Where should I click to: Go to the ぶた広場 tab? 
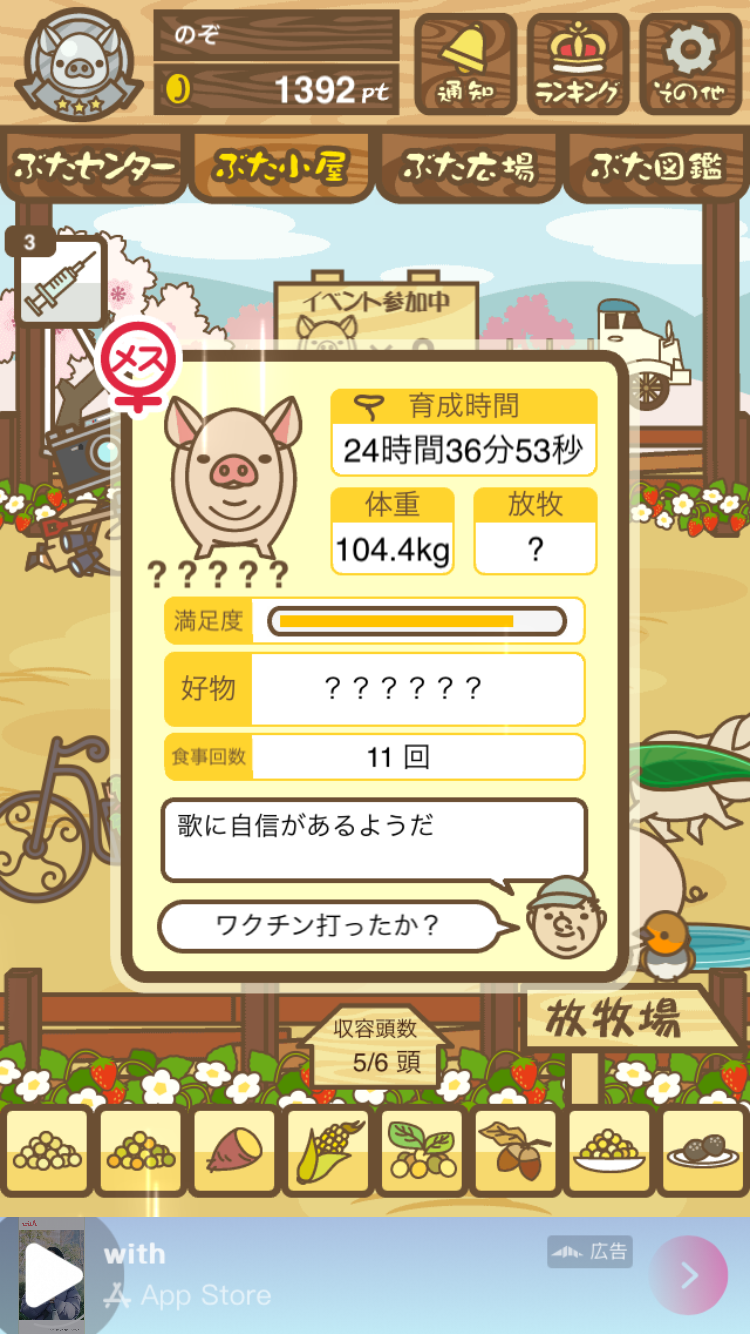pyautogui.click(x=468, y=167)
